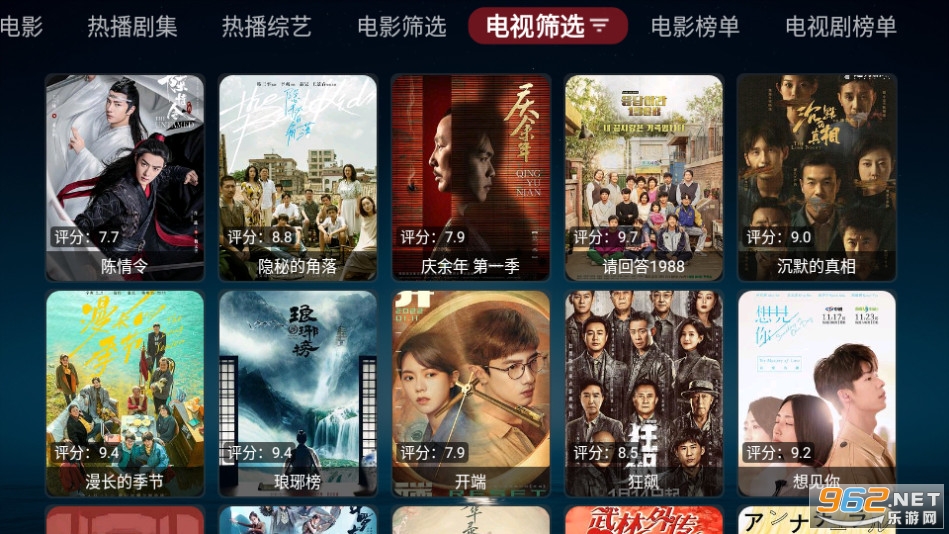Image resolution: width=949 pixels, height=534 pixels.
Task: Open the 琅琊榜 drama card
Action: point(298,393)
